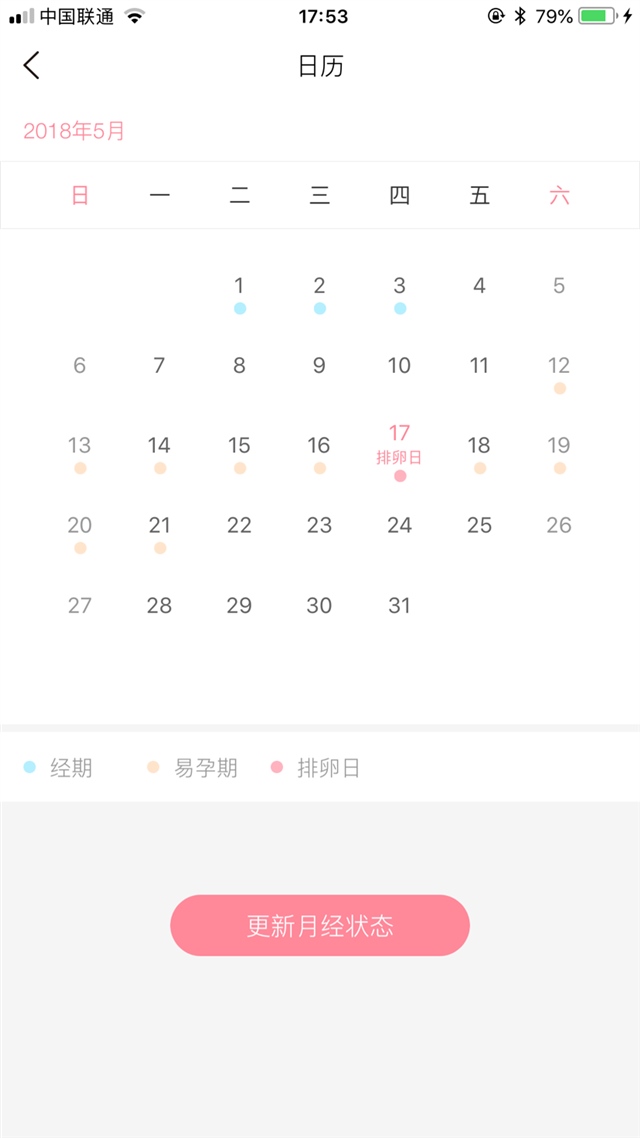This screenshot has height=1138, width=640.
Task: Tap date 14 on the calendar
Action: click(x=159, y=447)
